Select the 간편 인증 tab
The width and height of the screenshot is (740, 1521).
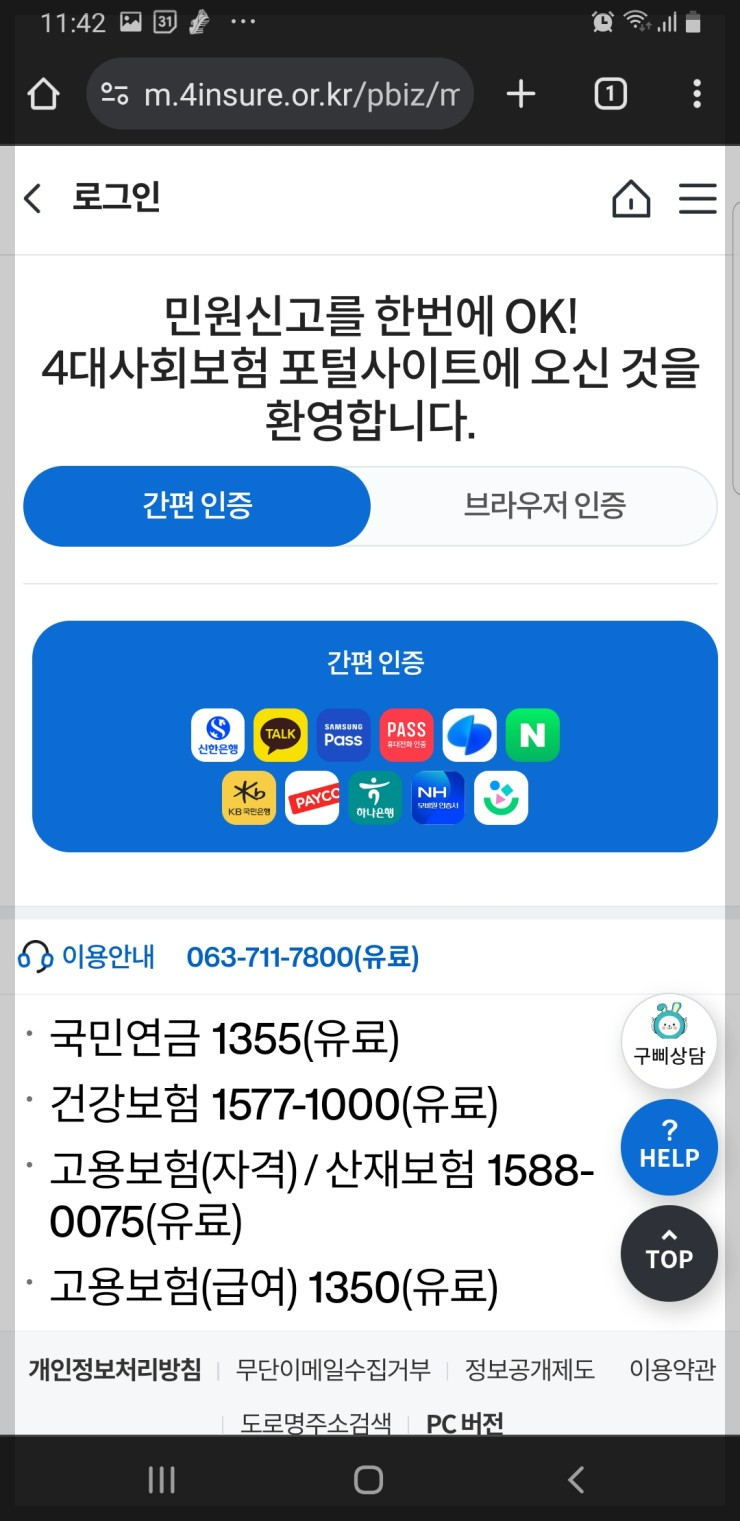click(x=196, y=506)
